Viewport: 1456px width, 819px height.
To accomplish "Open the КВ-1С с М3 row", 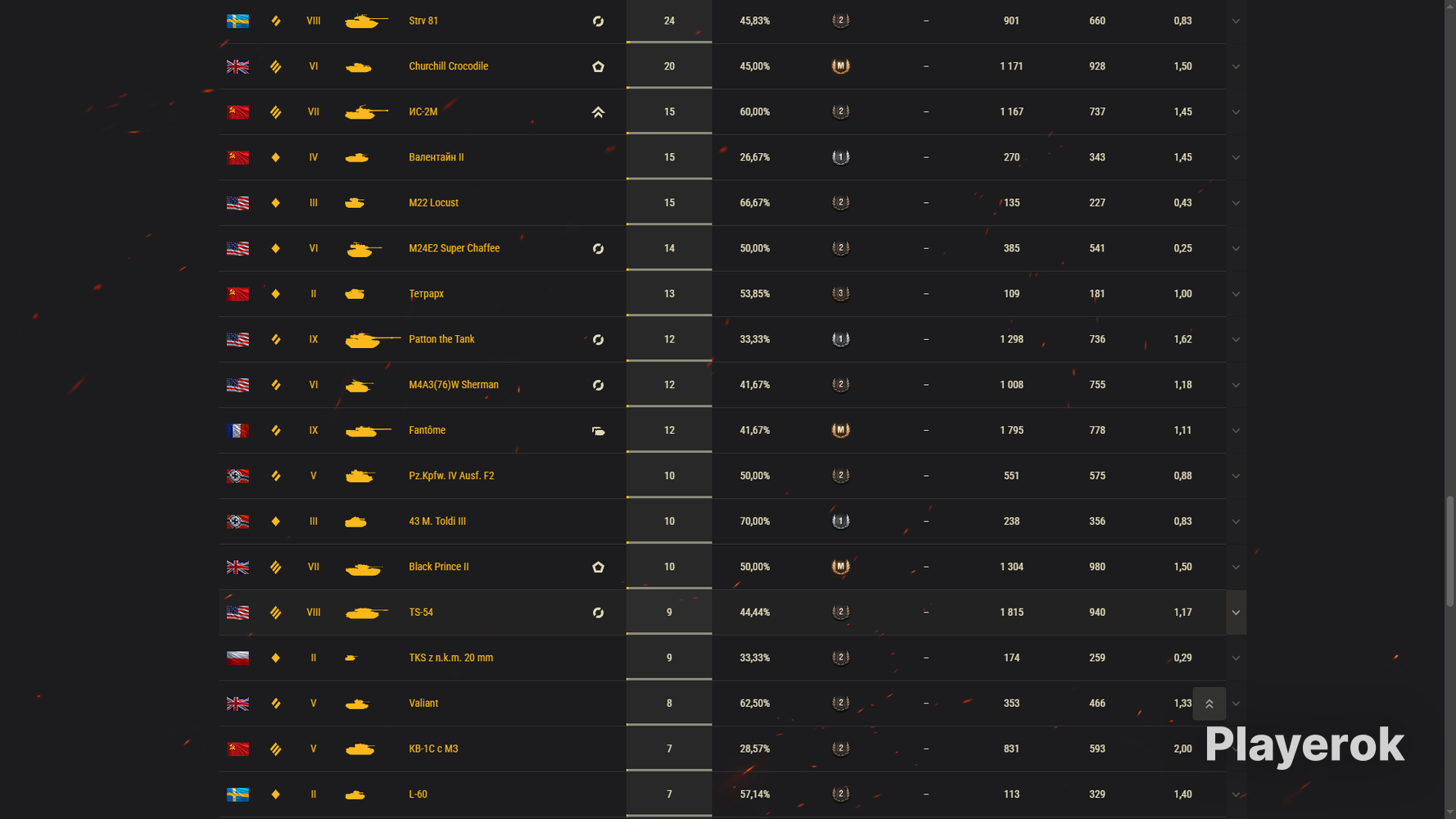I will click(x=732, y=749).
